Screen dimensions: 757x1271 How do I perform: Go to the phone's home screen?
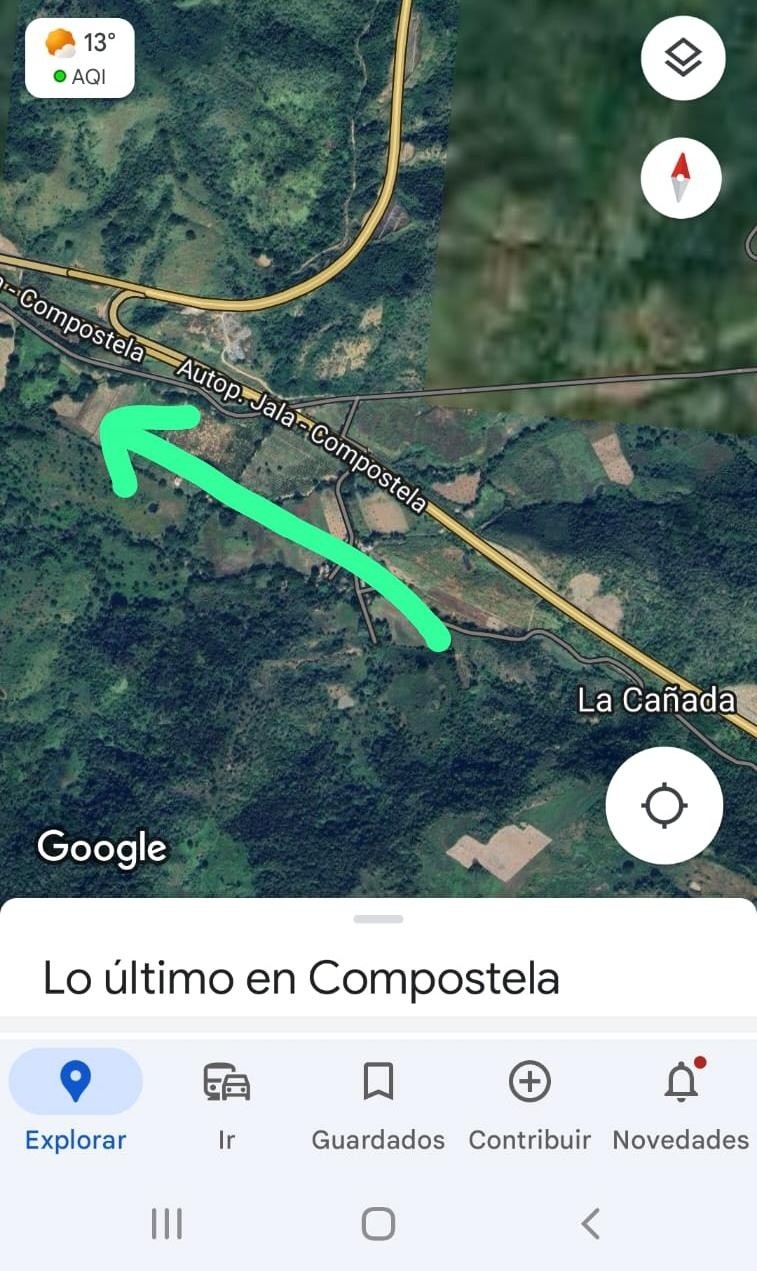(378, 1223)
